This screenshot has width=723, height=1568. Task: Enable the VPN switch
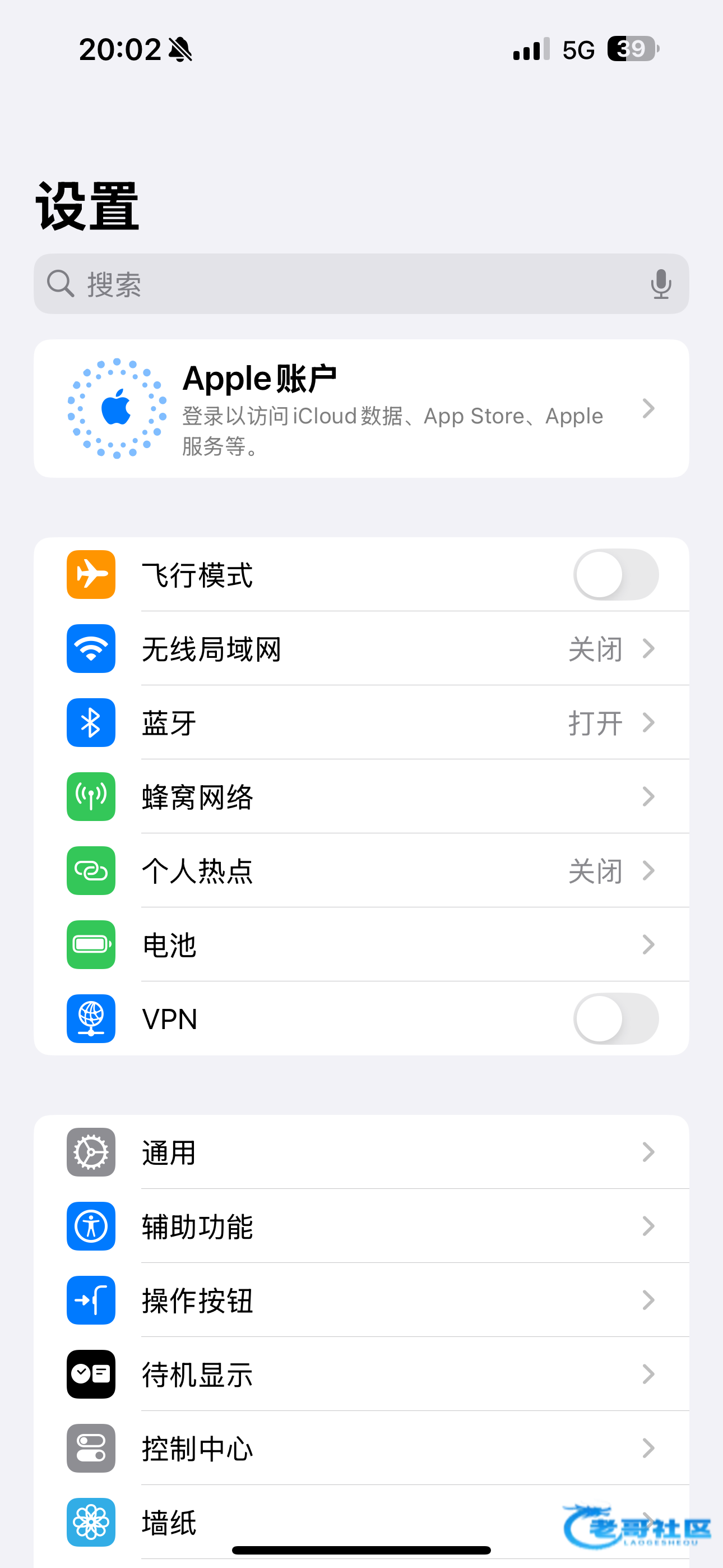[x=615, y=1019]
